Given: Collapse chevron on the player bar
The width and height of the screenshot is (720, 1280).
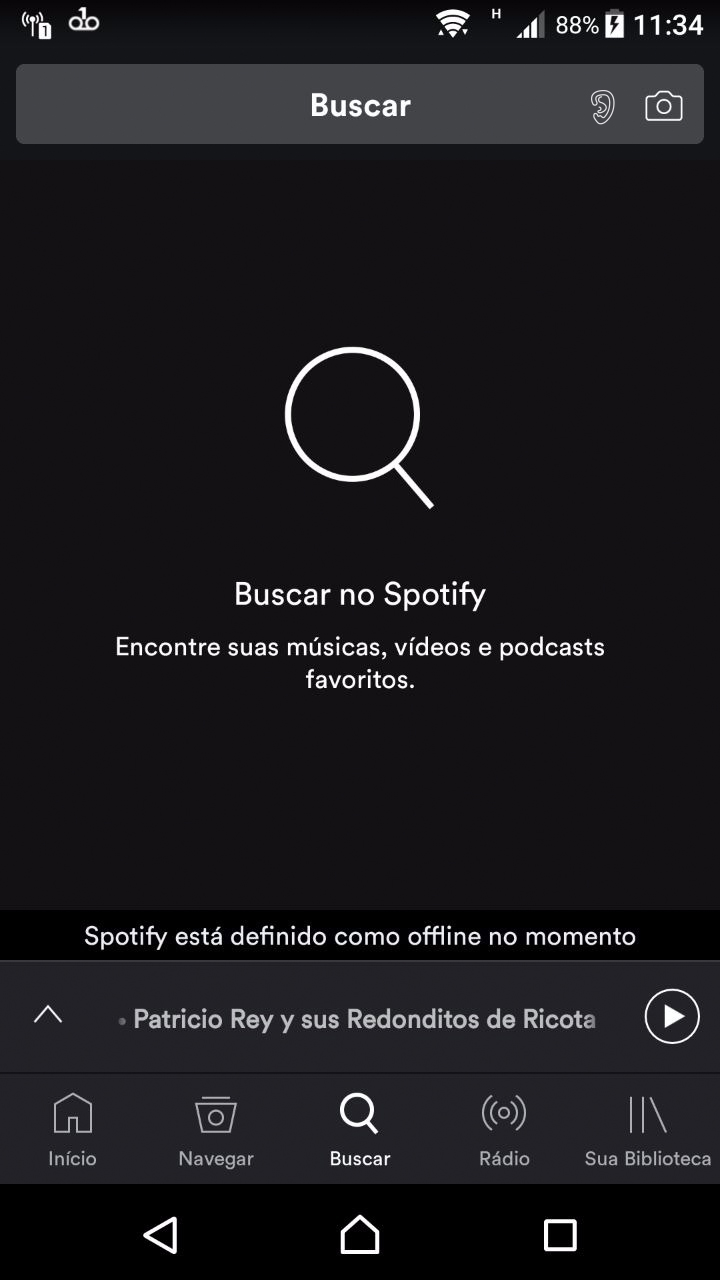Looking at the screenshot, I should [x=48, y=1016].
